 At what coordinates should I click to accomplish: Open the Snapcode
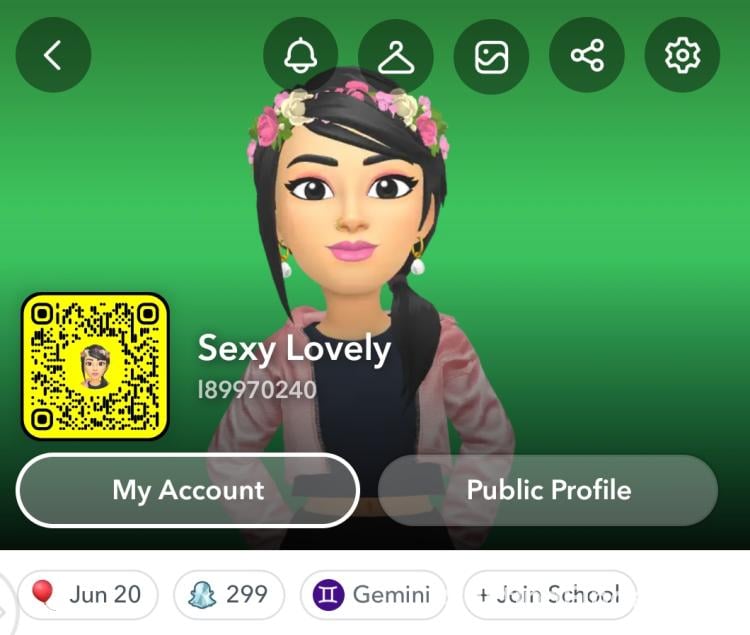tap(95, 366)
